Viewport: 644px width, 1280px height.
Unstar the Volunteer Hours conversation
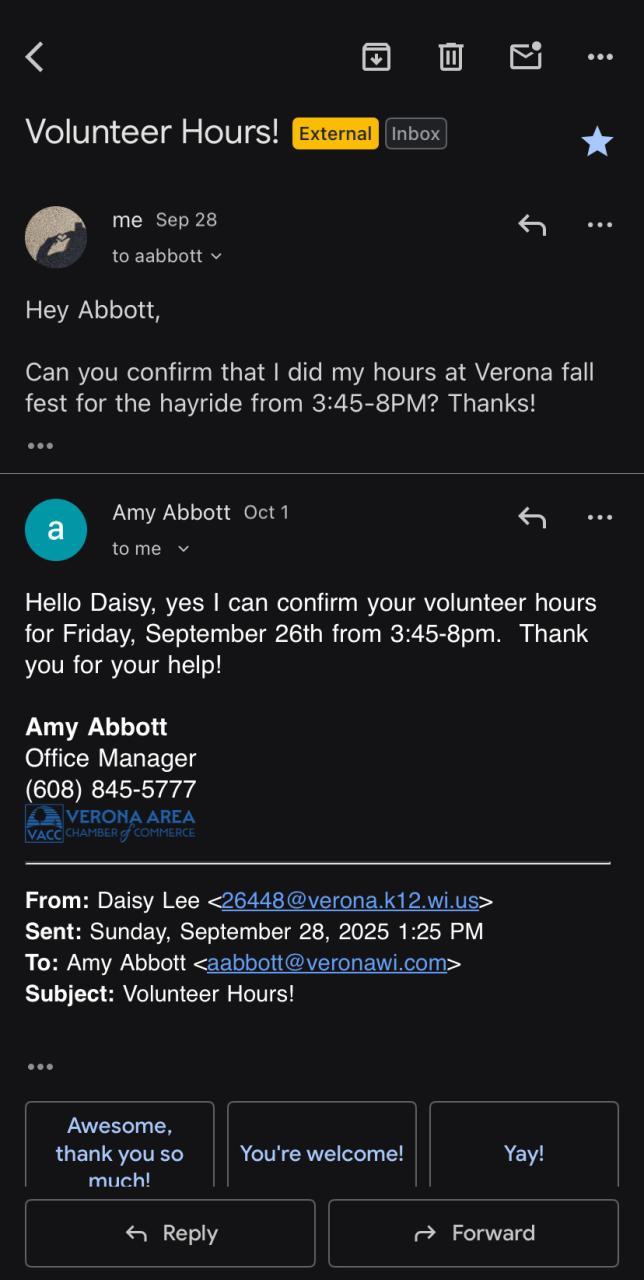[597, 142]
